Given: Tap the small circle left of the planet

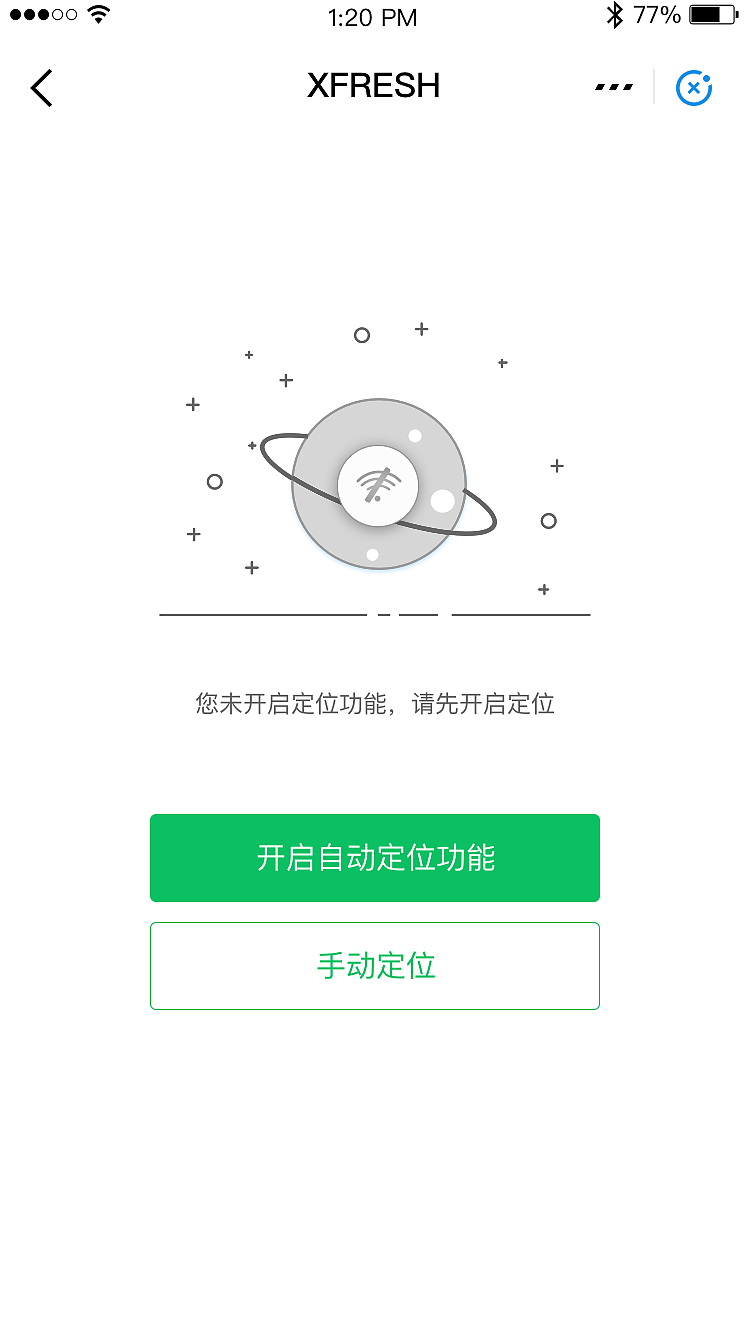Looking at the screenshot, I should click(x=214, y=481).
